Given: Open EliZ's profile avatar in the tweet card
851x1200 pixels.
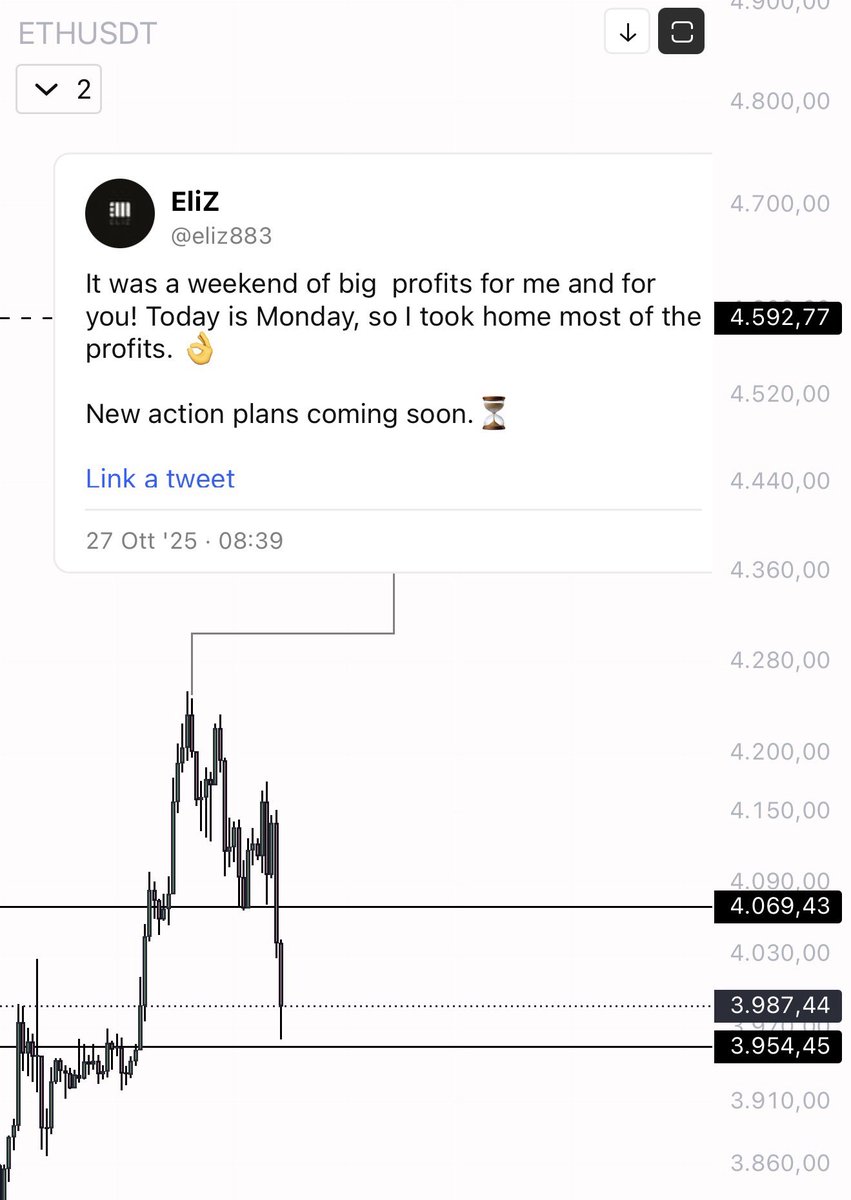Looking at the screenshot, I should (122, 212).
